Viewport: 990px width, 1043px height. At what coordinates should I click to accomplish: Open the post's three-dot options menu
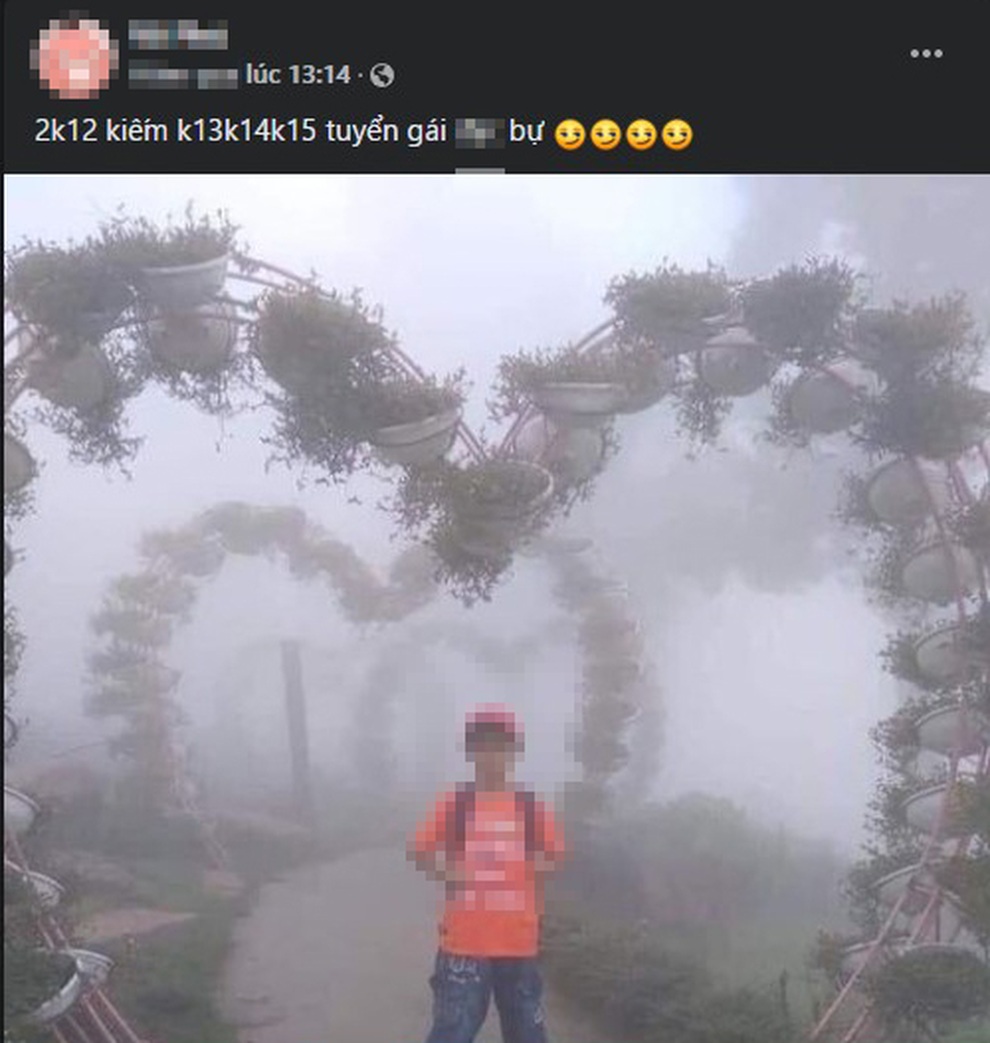926,54
